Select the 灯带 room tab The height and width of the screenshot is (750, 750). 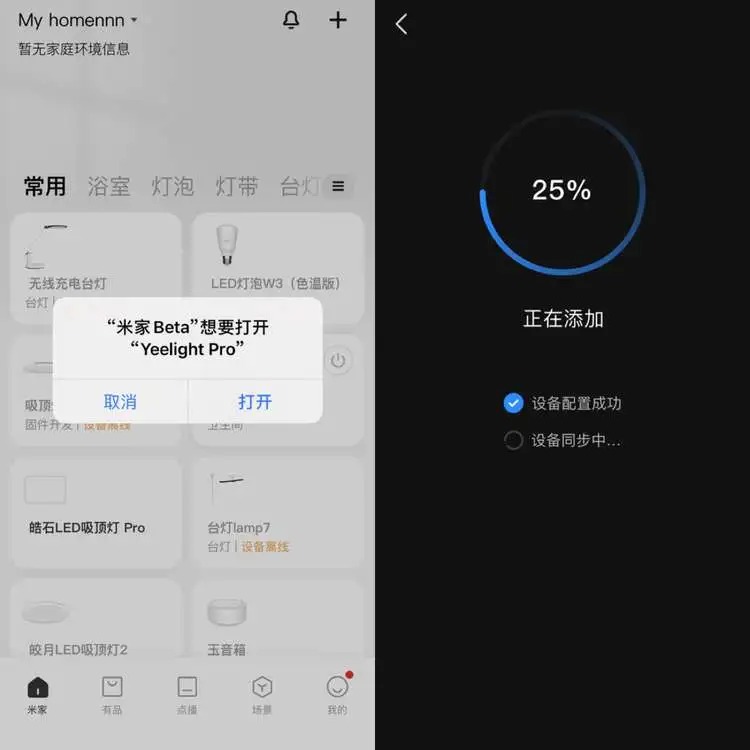236,186
